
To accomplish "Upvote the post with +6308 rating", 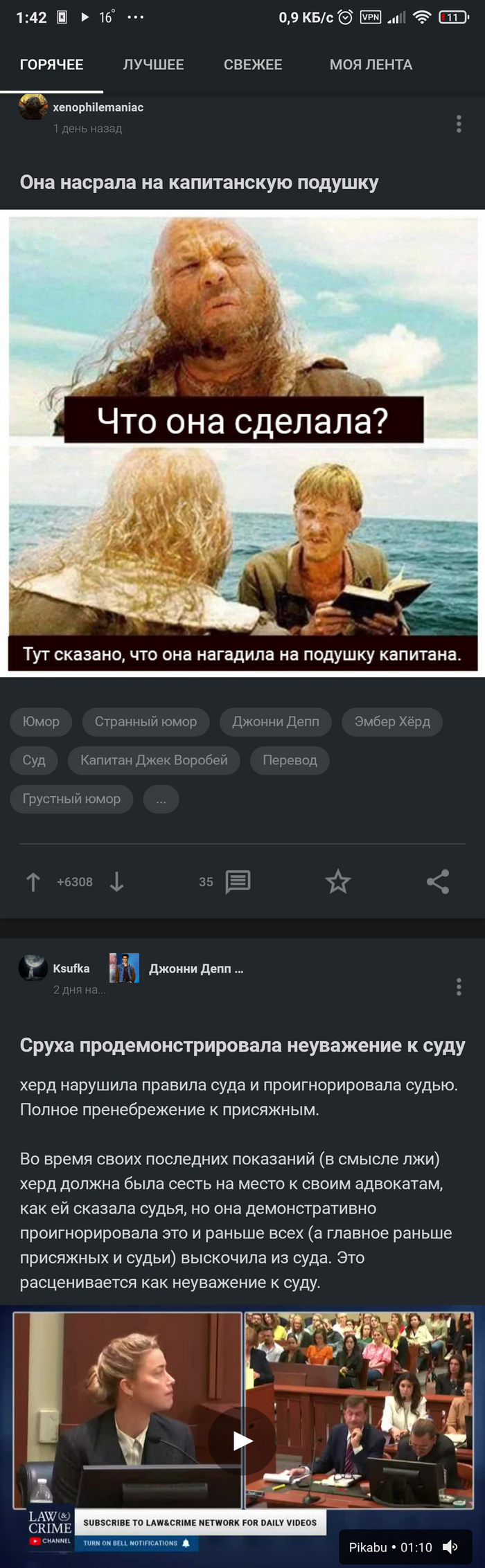I will pos(33,882).
